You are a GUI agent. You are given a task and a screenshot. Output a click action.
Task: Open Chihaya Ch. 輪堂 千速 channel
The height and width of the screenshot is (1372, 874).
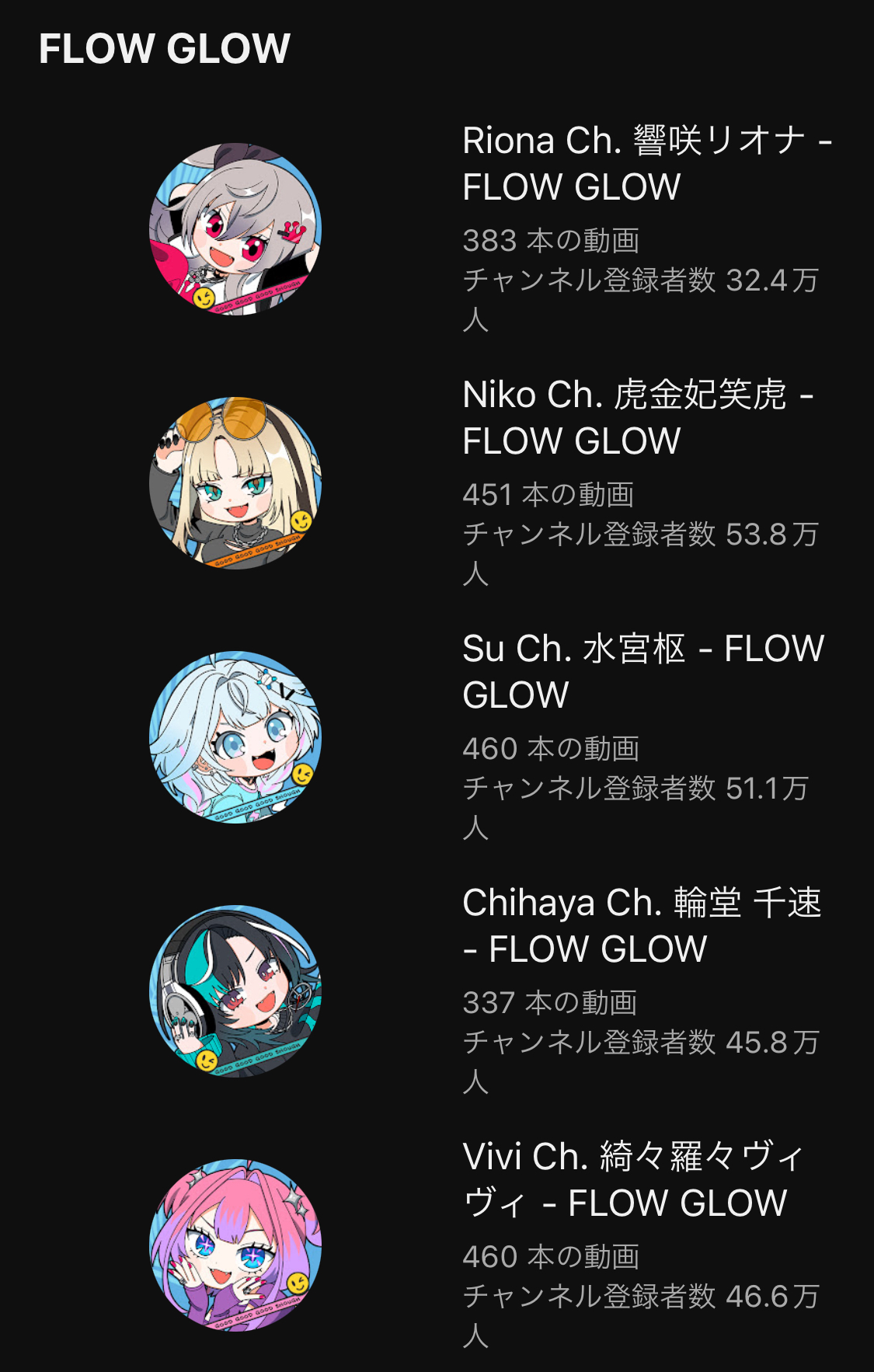[642, 926]
